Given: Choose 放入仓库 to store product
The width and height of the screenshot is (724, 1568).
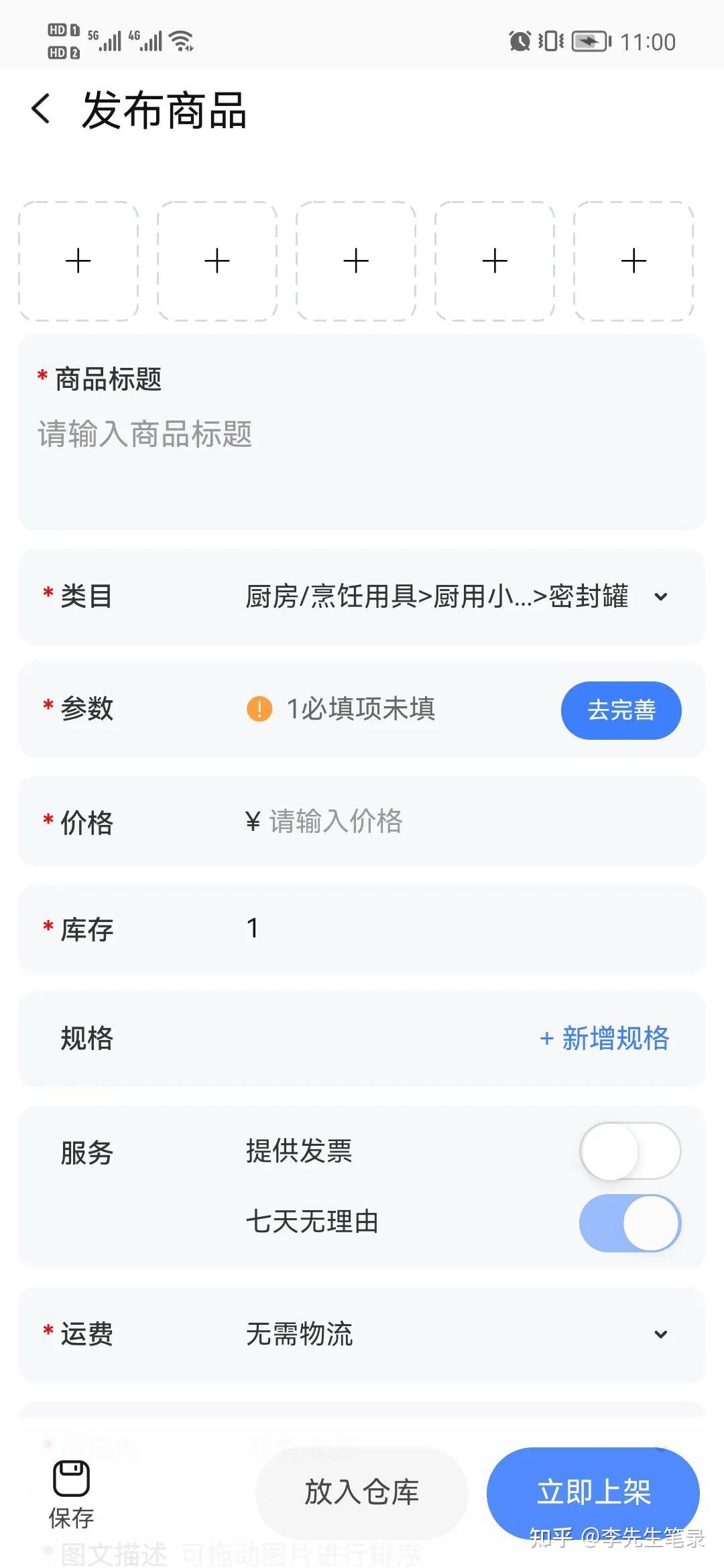Looking at the screenshot, I should 361,1493.
